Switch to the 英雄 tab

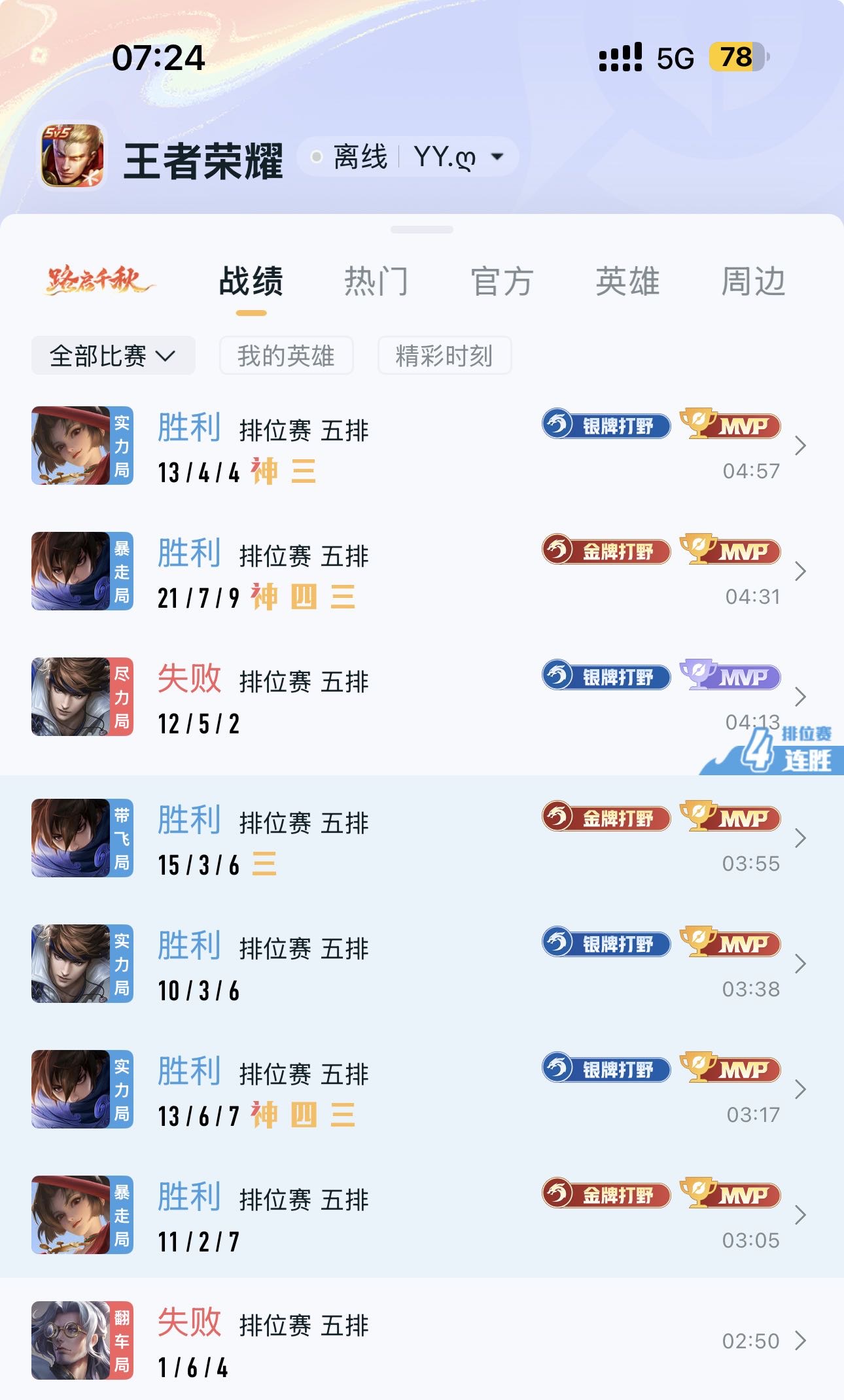pyautogui.click(x=627, y=282)
